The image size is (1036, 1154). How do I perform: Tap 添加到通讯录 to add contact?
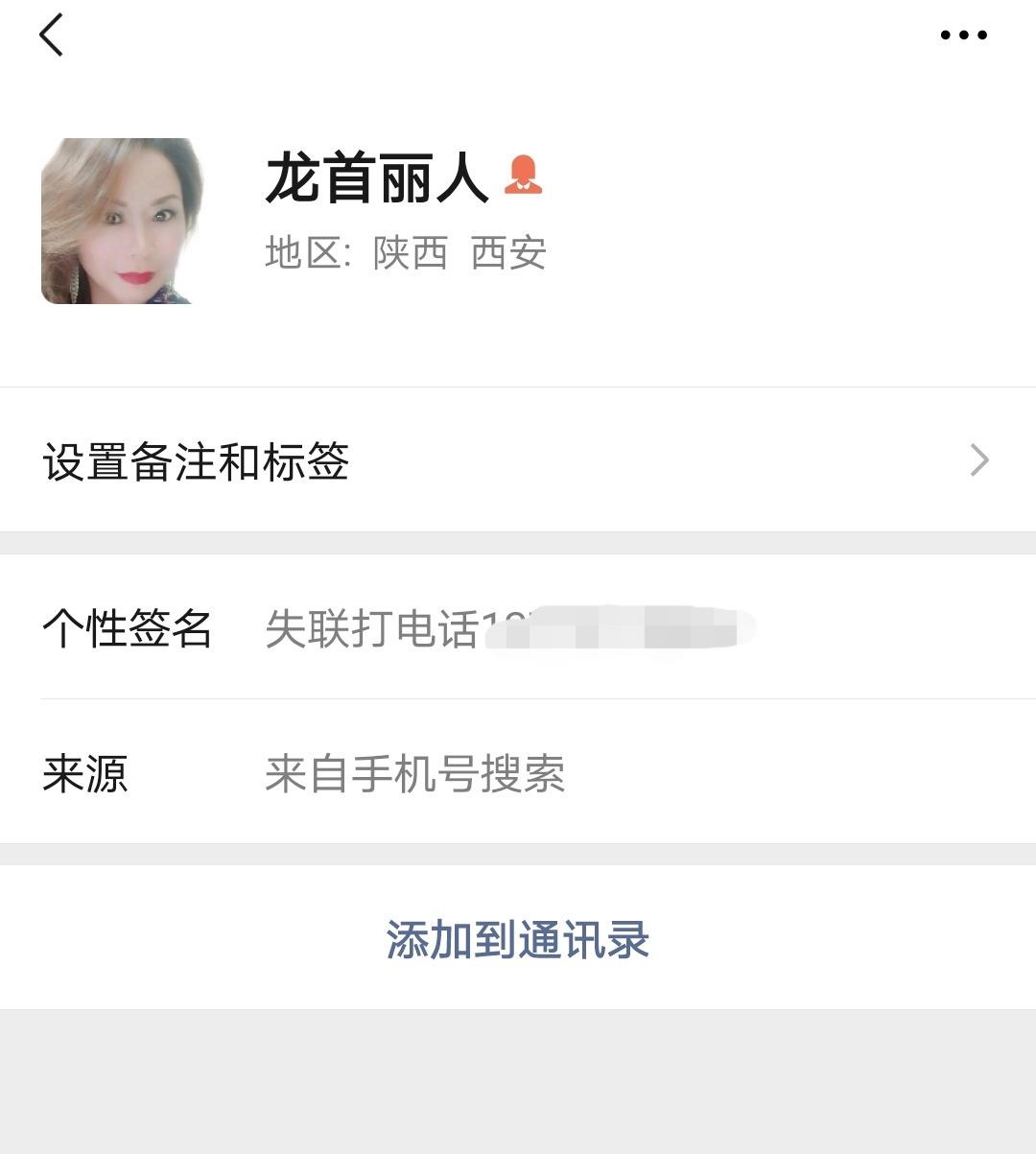(x=518, y=939)
